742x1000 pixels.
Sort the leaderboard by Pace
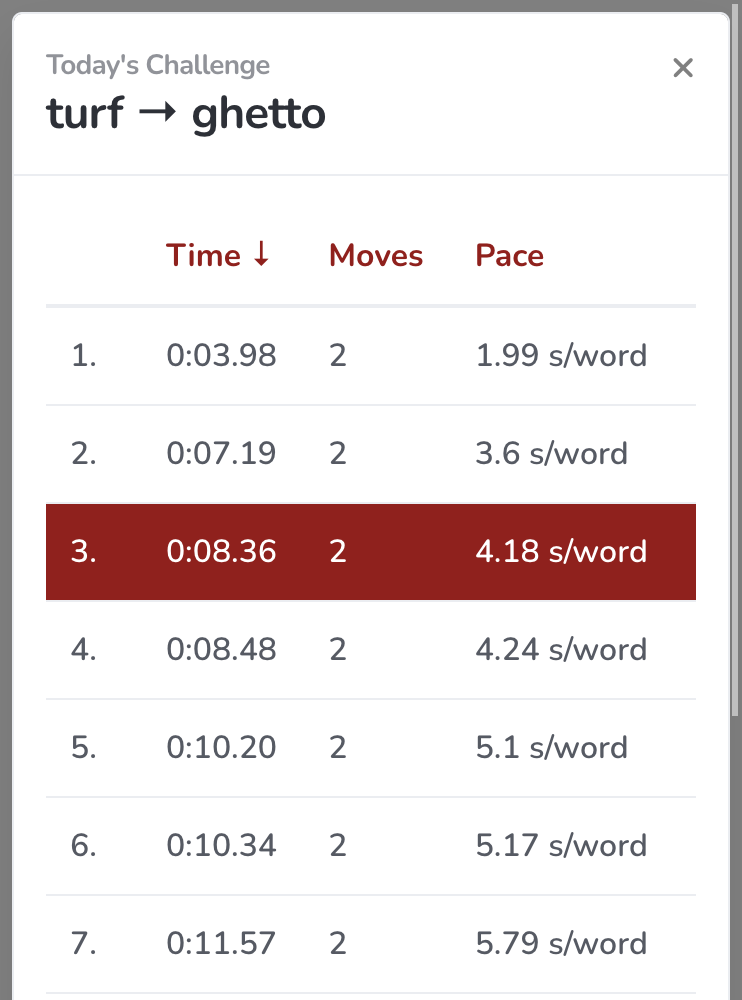[x=509, y=256]
